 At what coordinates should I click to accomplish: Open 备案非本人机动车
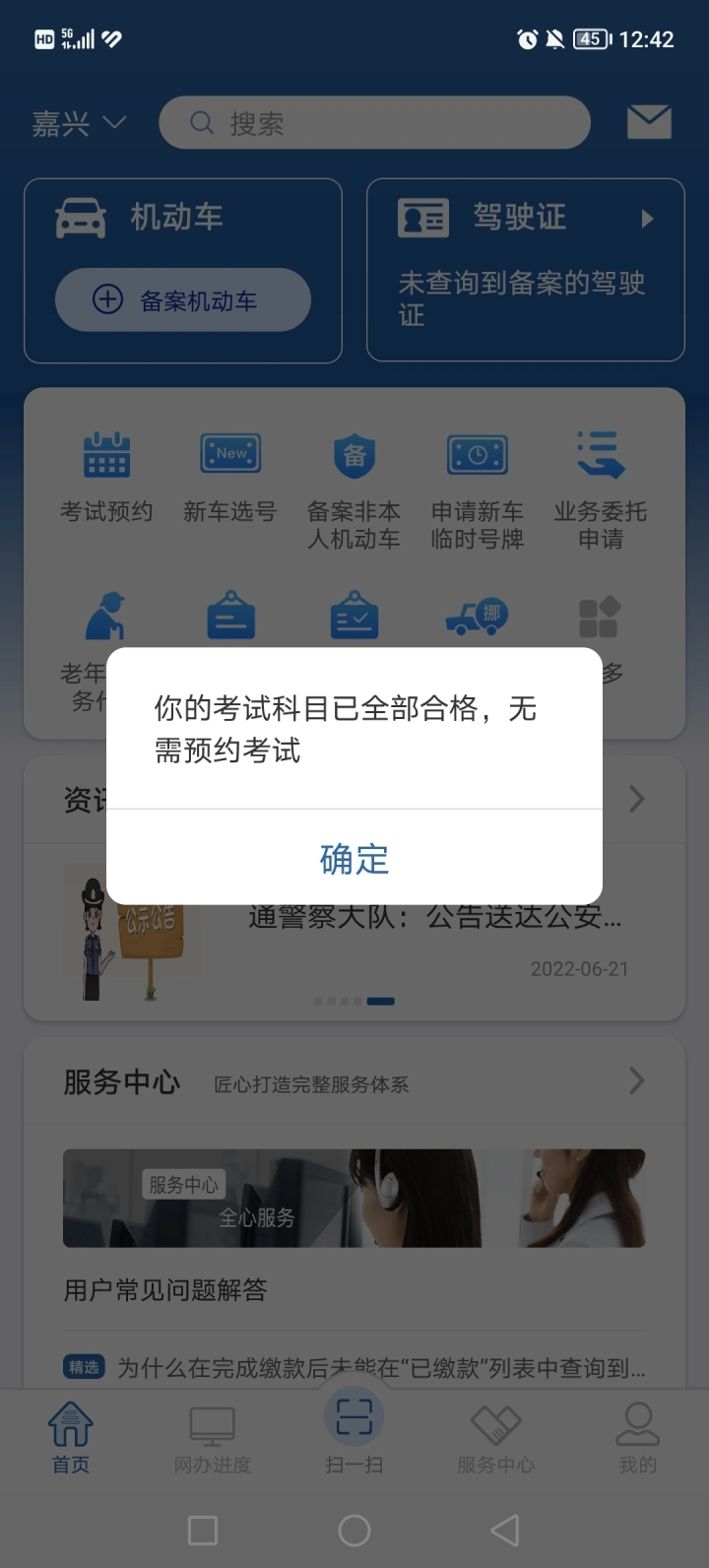(x=354, y=490)
